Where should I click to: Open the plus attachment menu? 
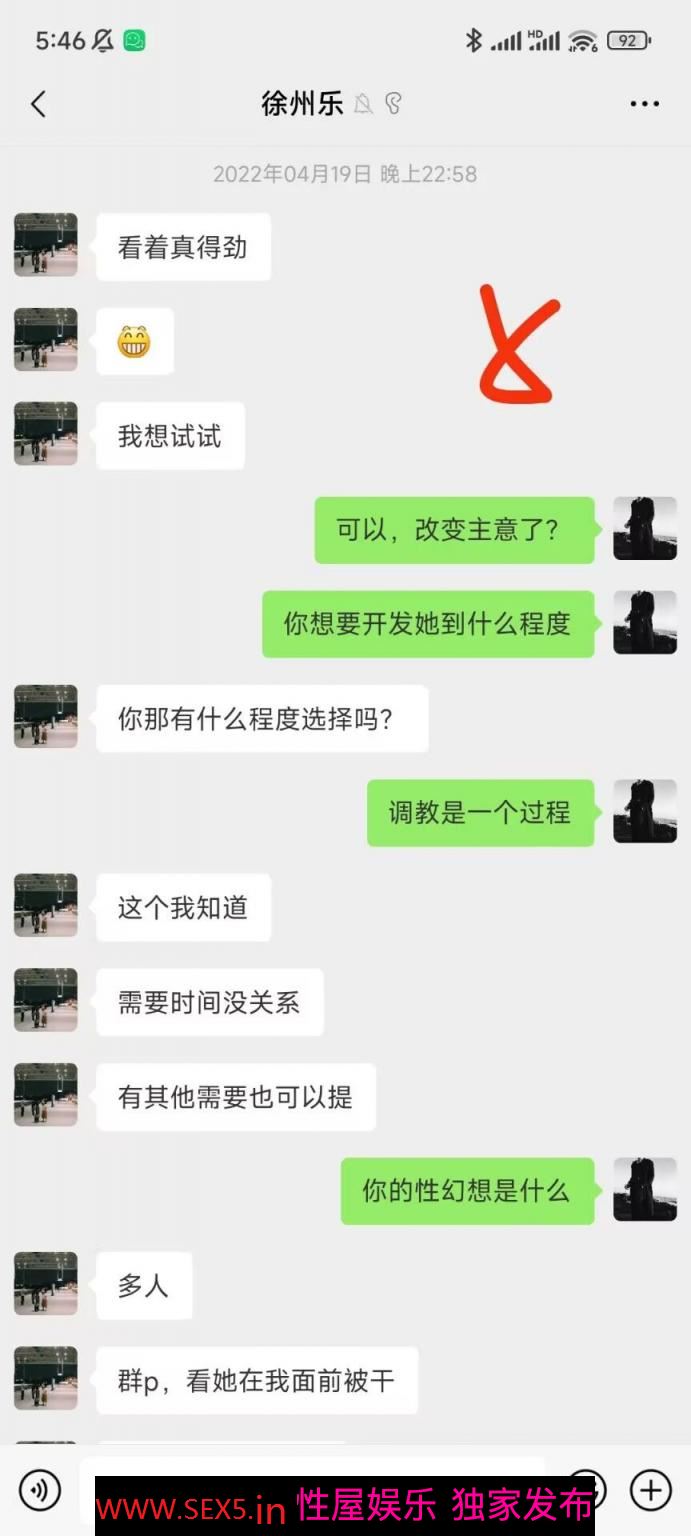pos(650,1489)
